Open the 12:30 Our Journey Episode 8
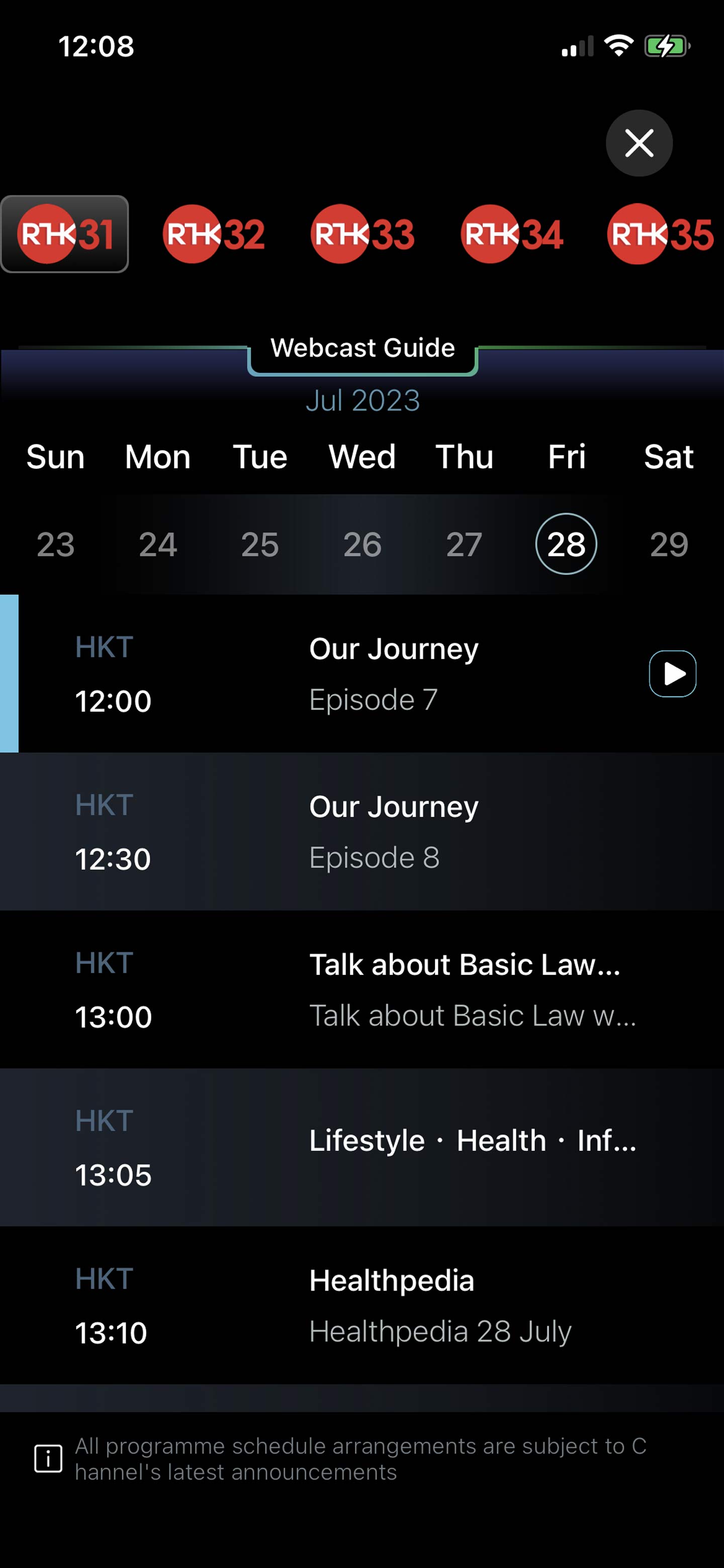This screenshot has width=724, height=1568. click(x=361, y=831)
